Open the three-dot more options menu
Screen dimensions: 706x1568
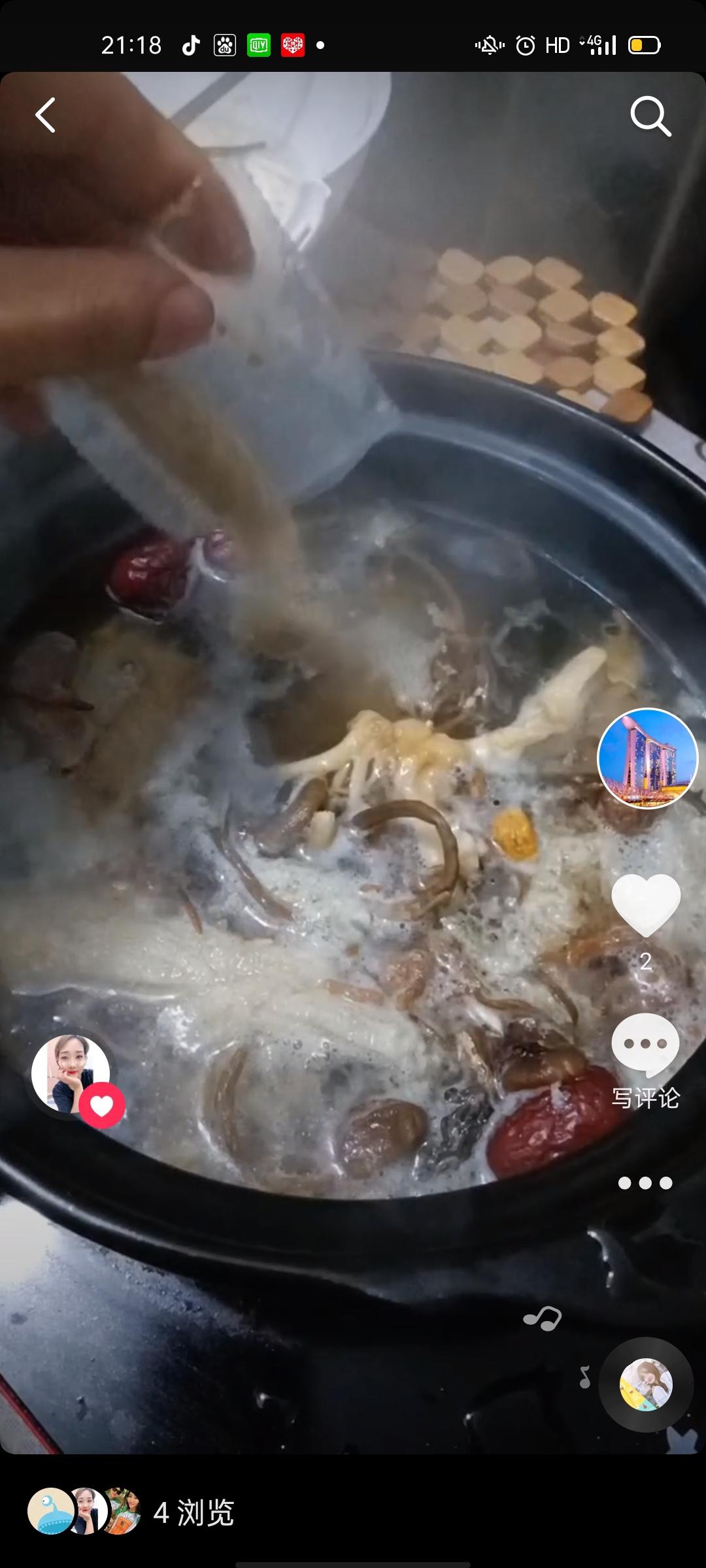(x=645, y=1183)
